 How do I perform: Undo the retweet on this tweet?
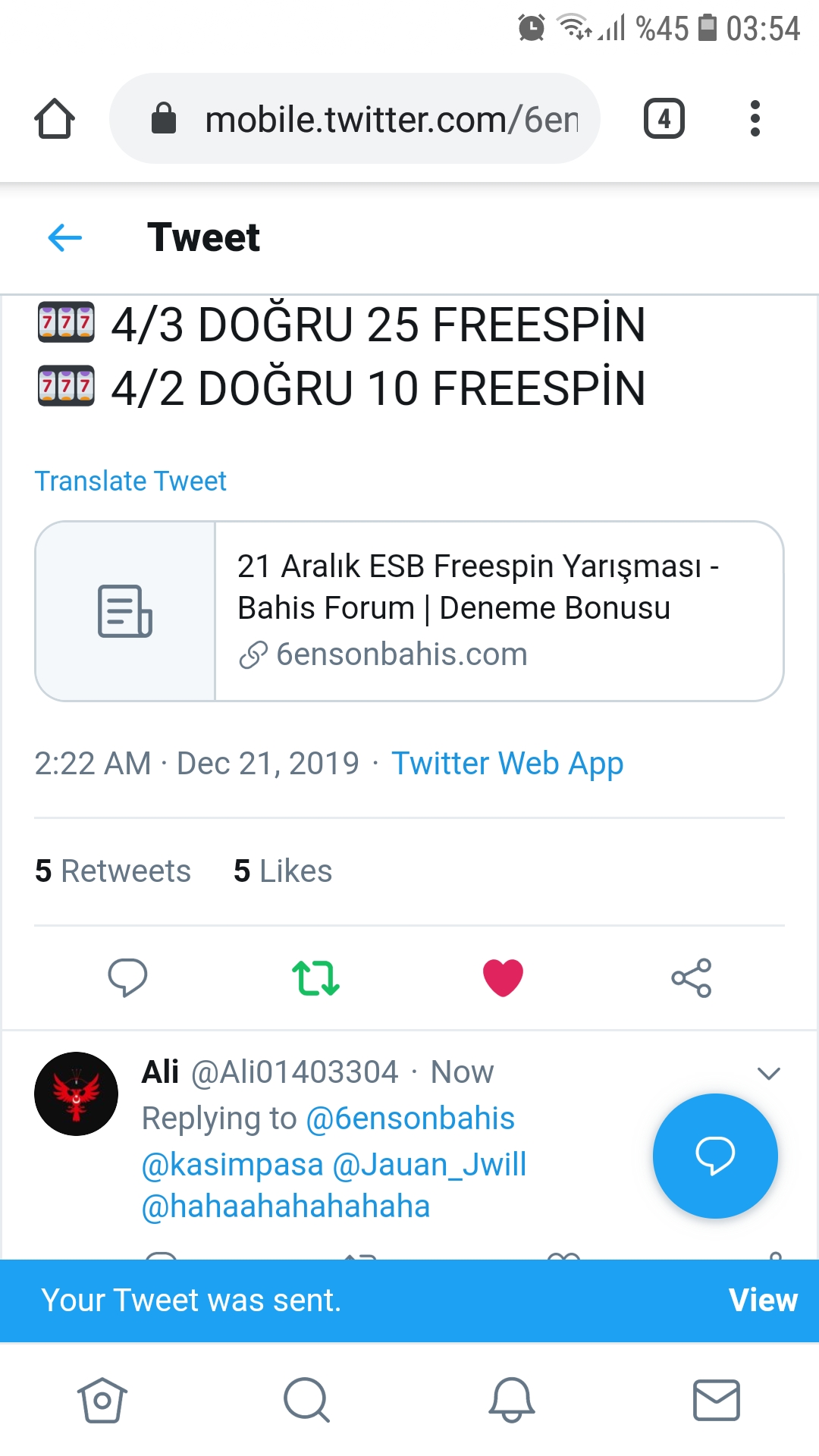point(315,977)
